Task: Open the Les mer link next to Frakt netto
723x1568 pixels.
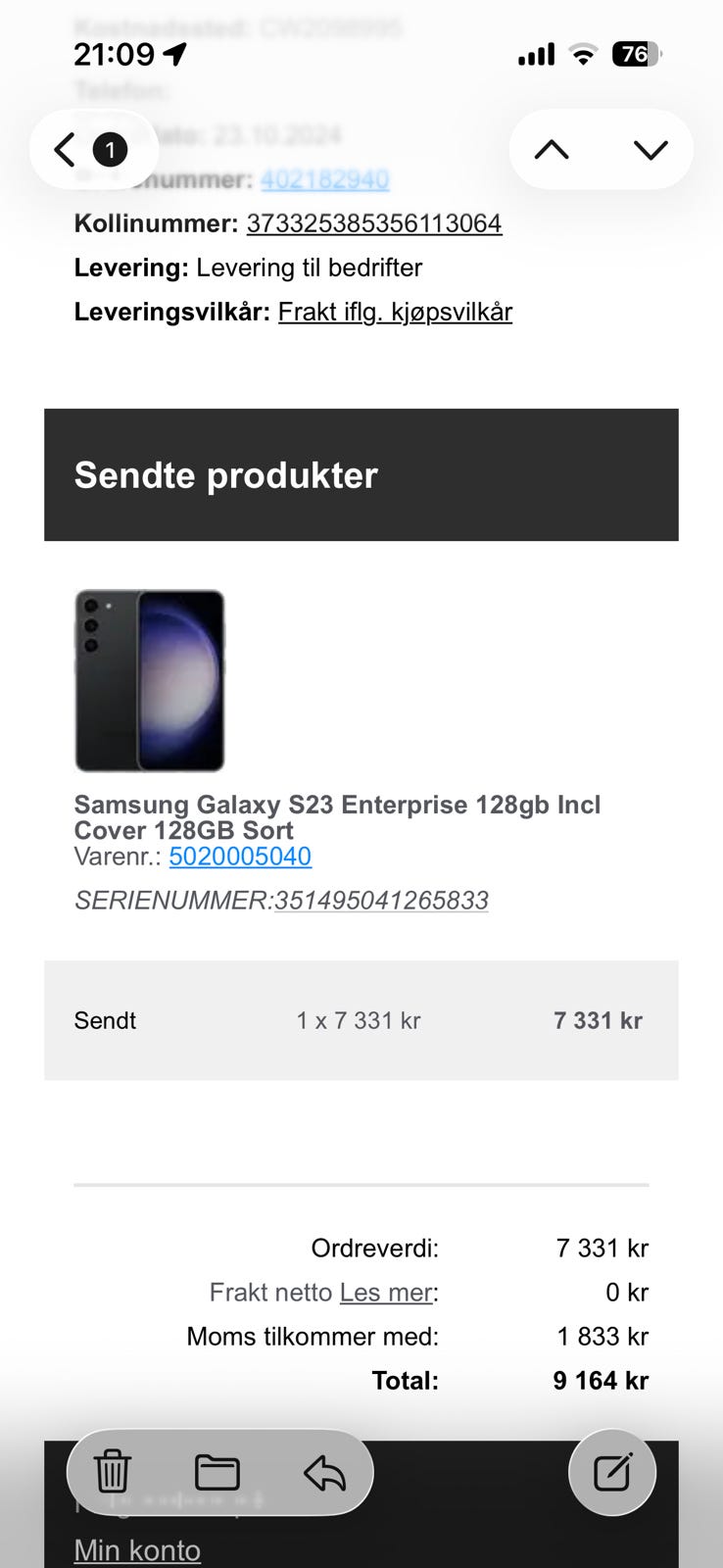Action: (386, 1293)
